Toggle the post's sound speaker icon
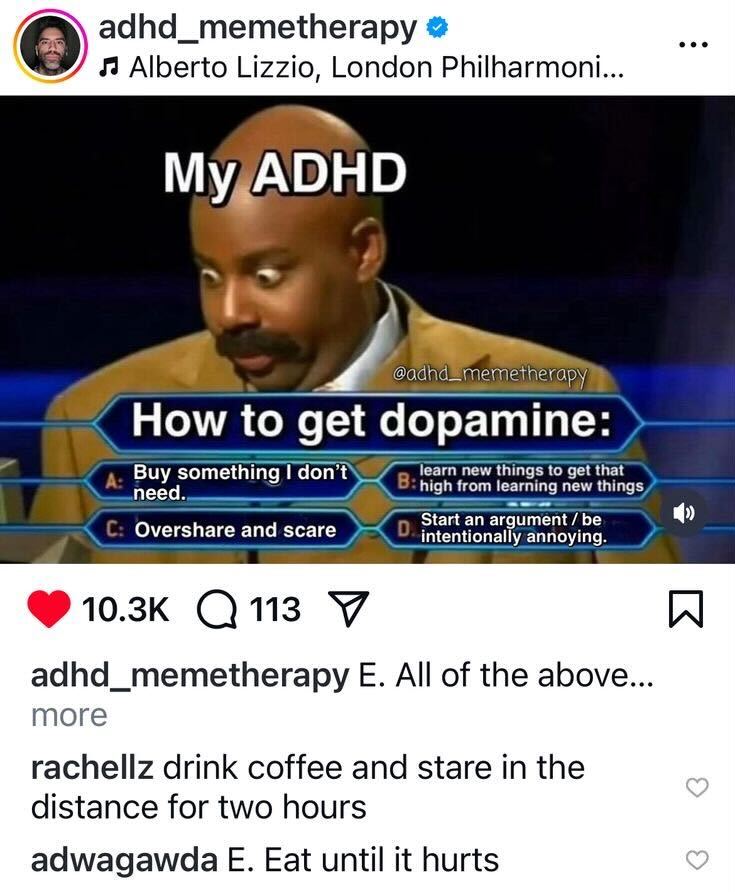This screenshot has width=735, height=892. (684, 512)
